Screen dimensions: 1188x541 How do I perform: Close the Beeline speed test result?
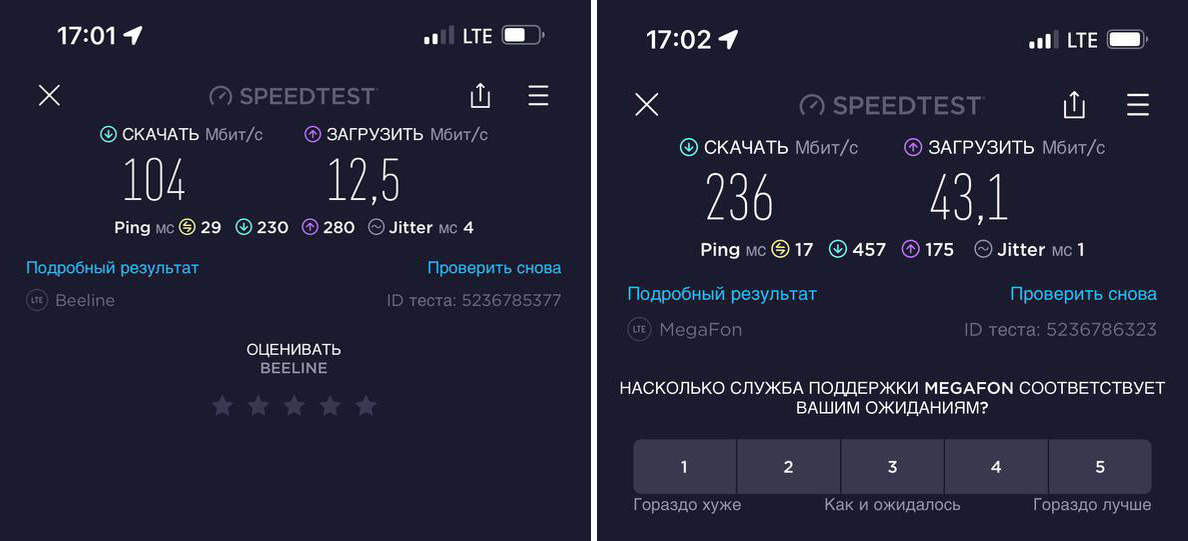(49, 95)
